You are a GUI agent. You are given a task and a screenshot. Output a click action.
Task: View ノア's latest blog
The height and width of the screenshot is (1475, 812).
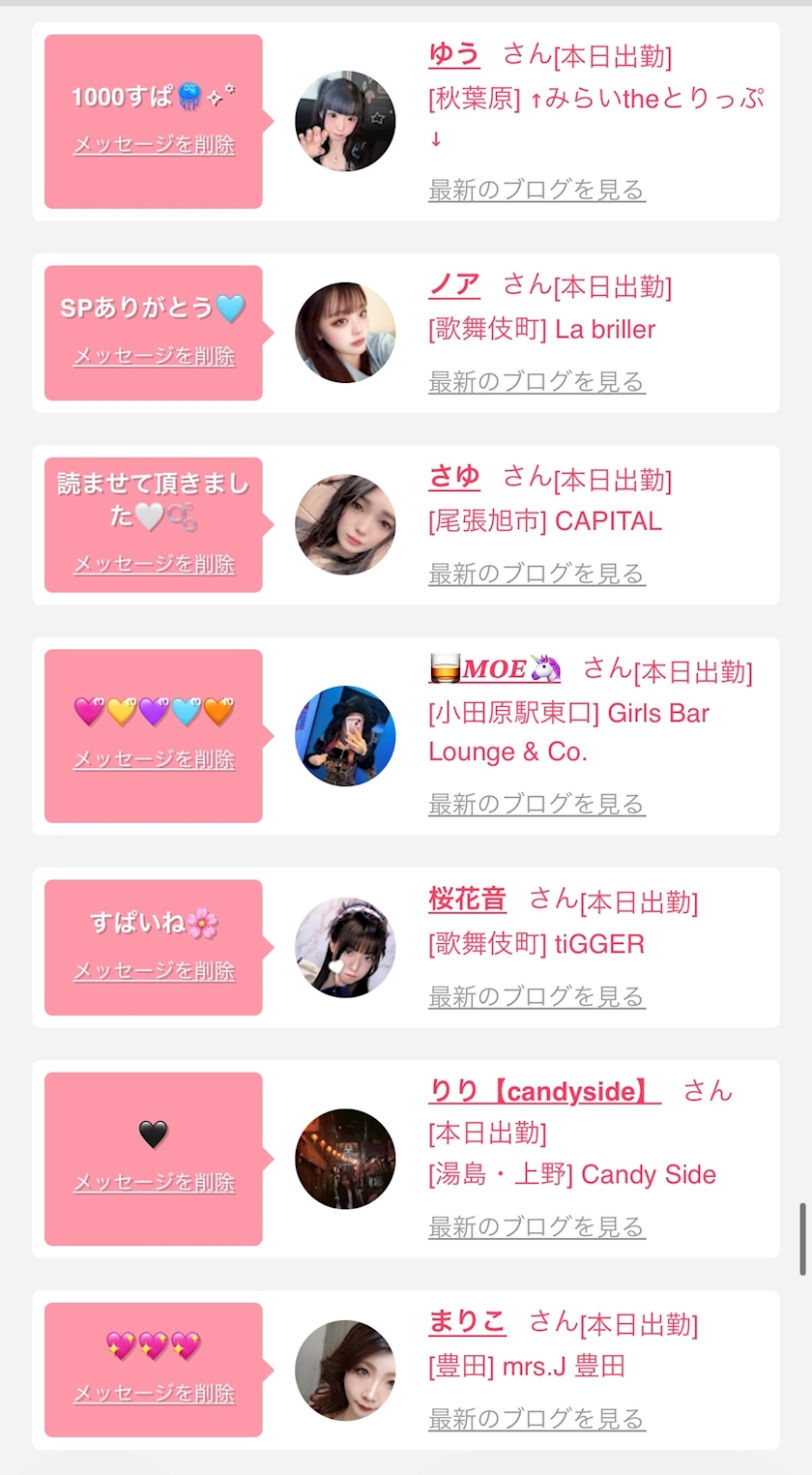[536, 382]
